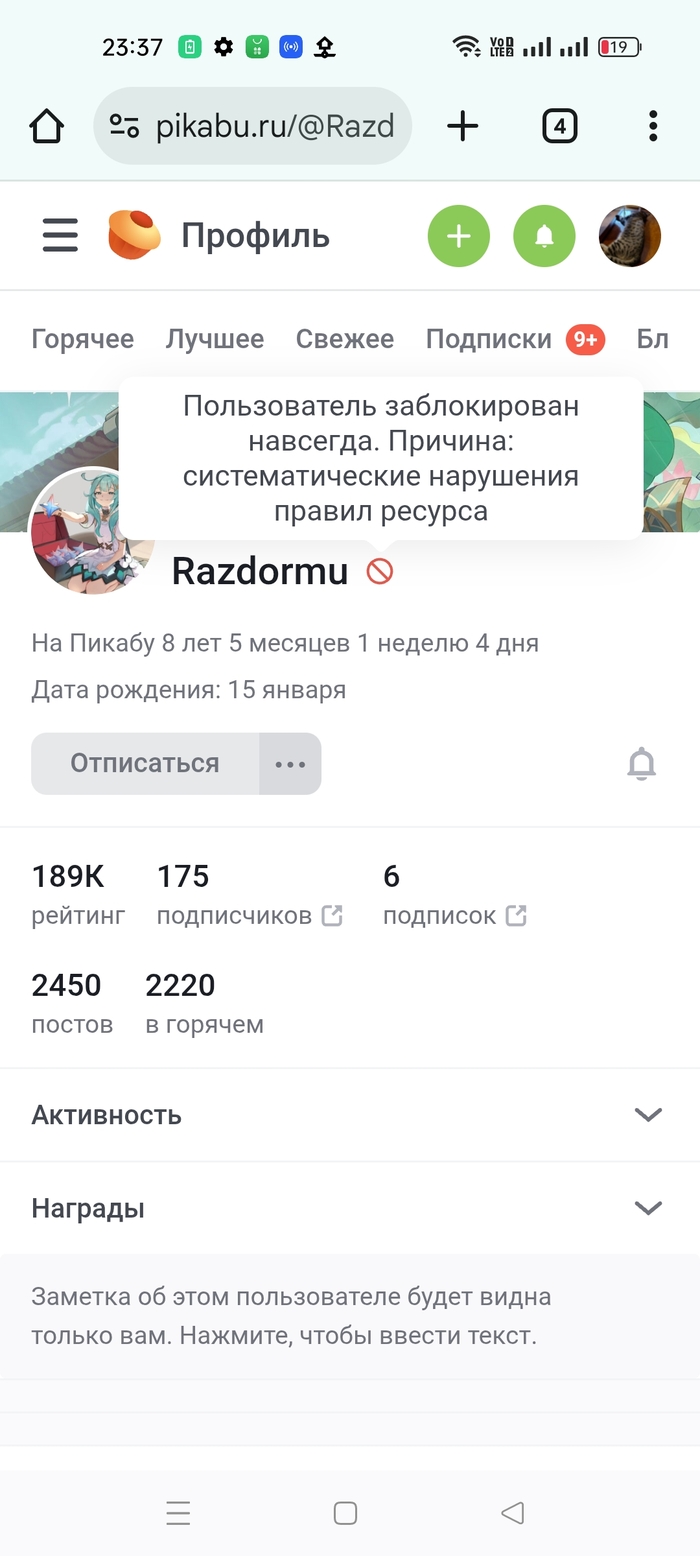Switch to the Свежее tab
Viewport: 700px width, 1556px height.
click(x=344, y=339)
